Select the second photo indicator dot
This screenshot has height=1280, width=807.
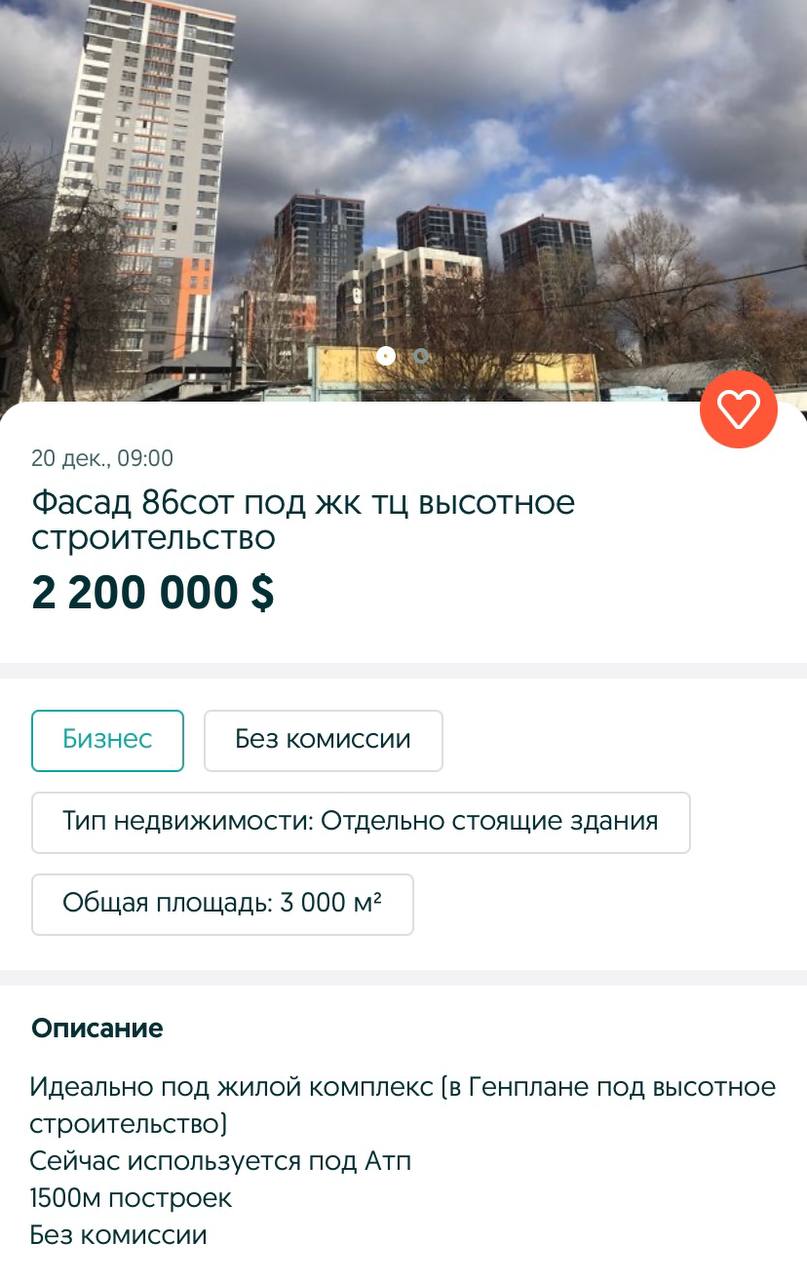[421, 355]
